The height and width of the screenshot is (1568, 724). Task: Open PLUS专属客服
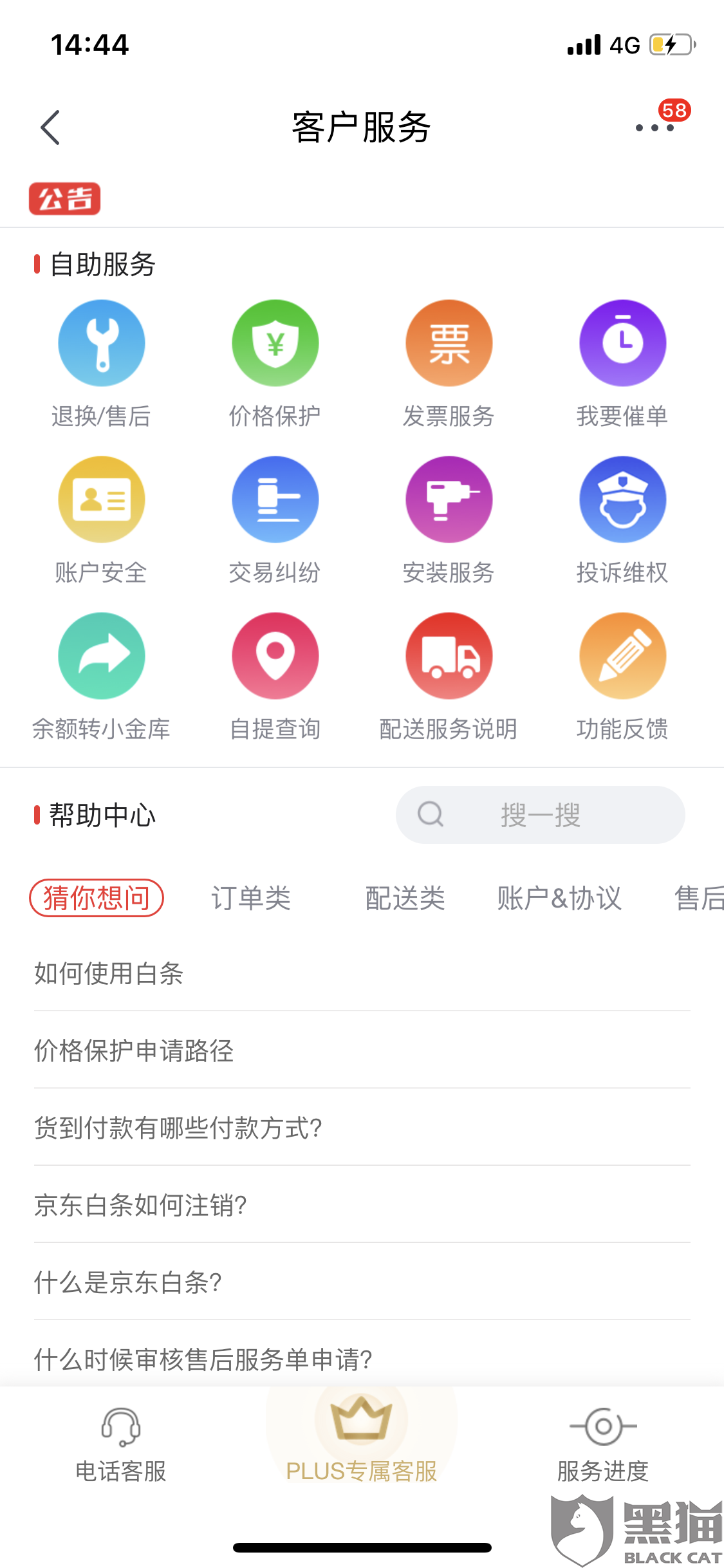tap(362, 1439)
